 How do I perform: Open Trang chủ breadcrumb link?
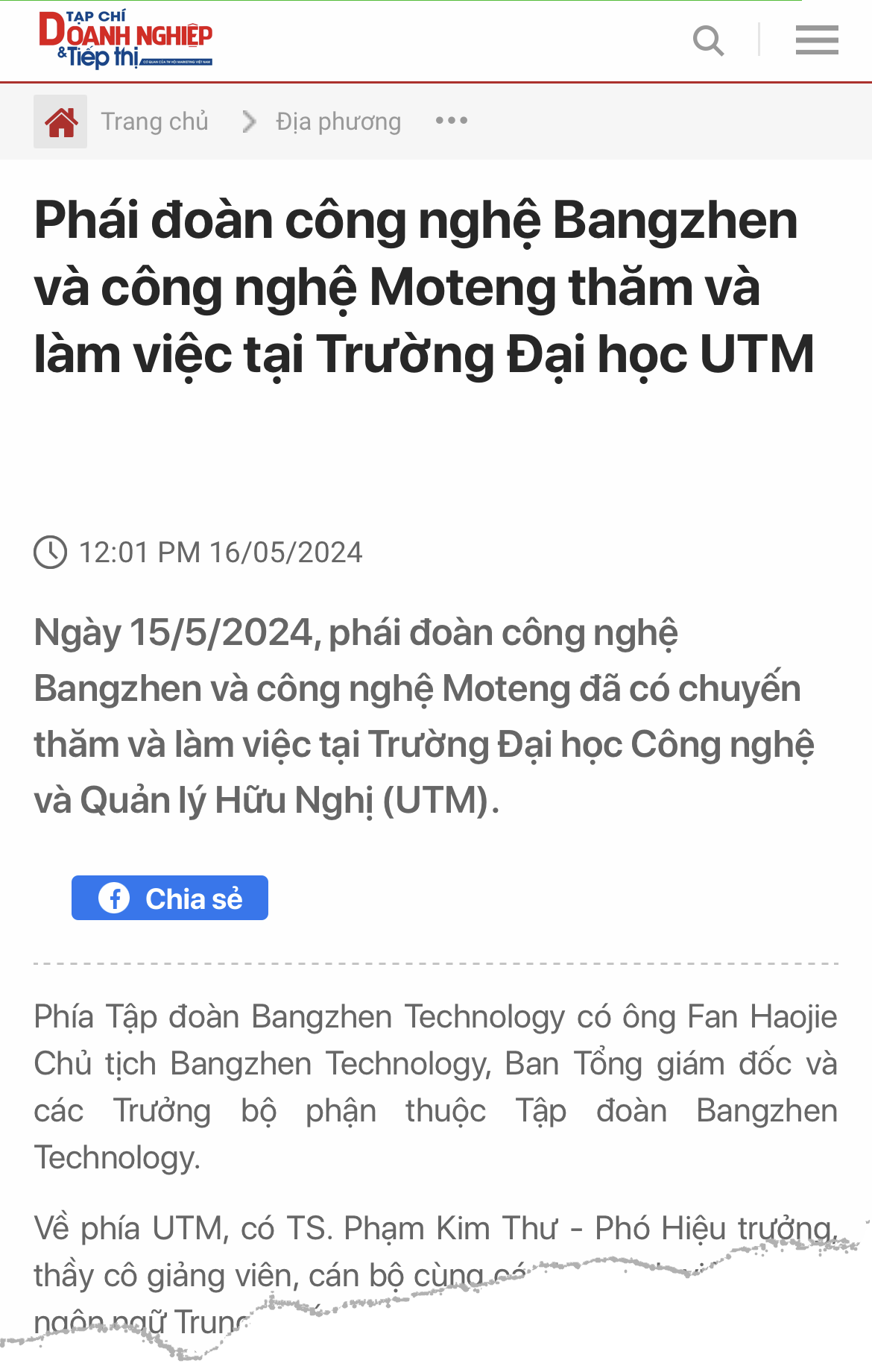(x=154, y=122)
